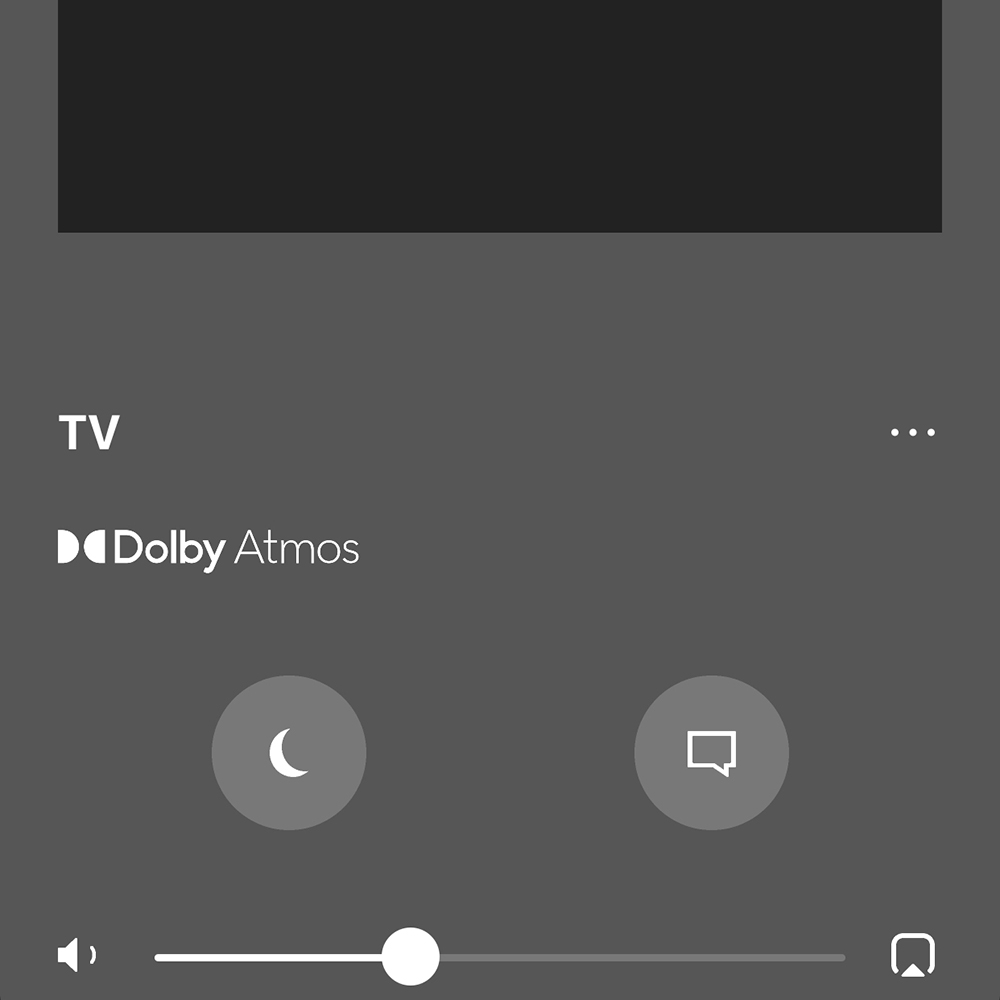This screenshot has height=1000, width=1000.
Task: Toggle speech enhancement bubble button
Action: [x=711, y=753]
